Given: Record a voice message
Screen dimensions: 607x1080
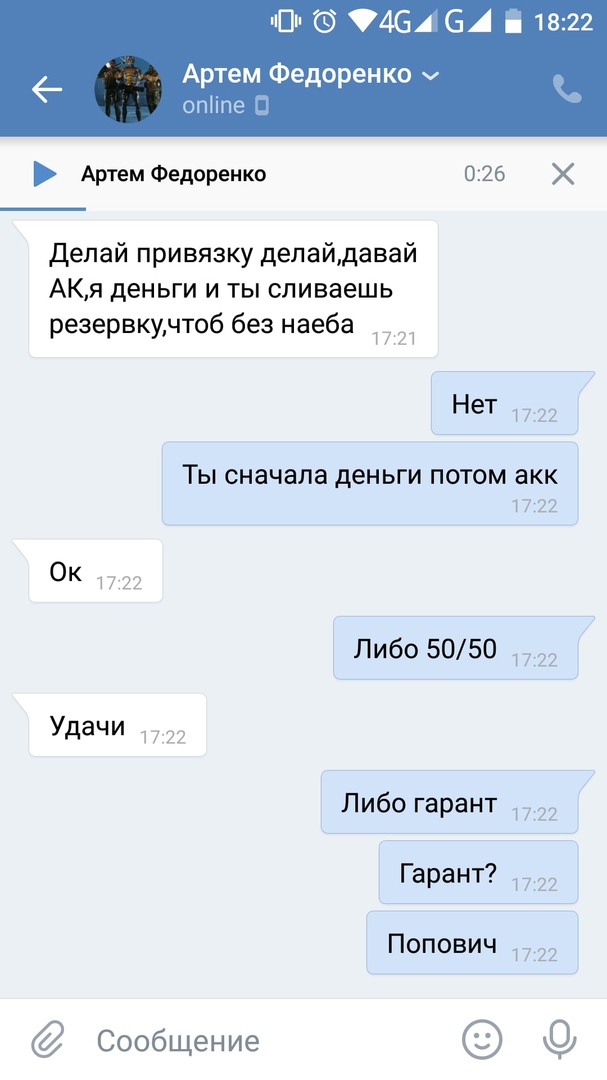Looking at the screenshot, I should tap(559, 1040).
